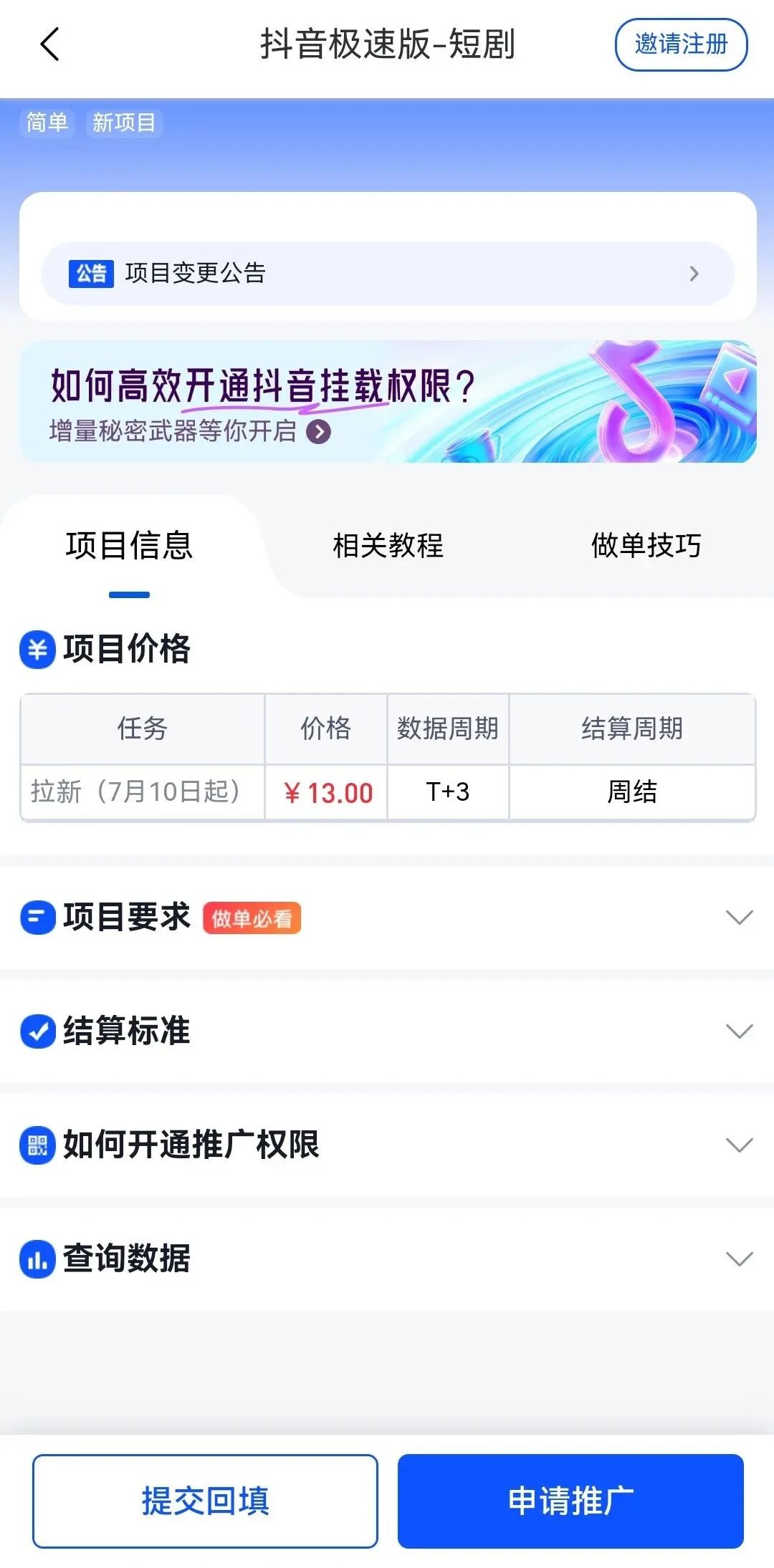Tap the 提交回填 button
The image size is (774, 1568).
[205, 1501]
